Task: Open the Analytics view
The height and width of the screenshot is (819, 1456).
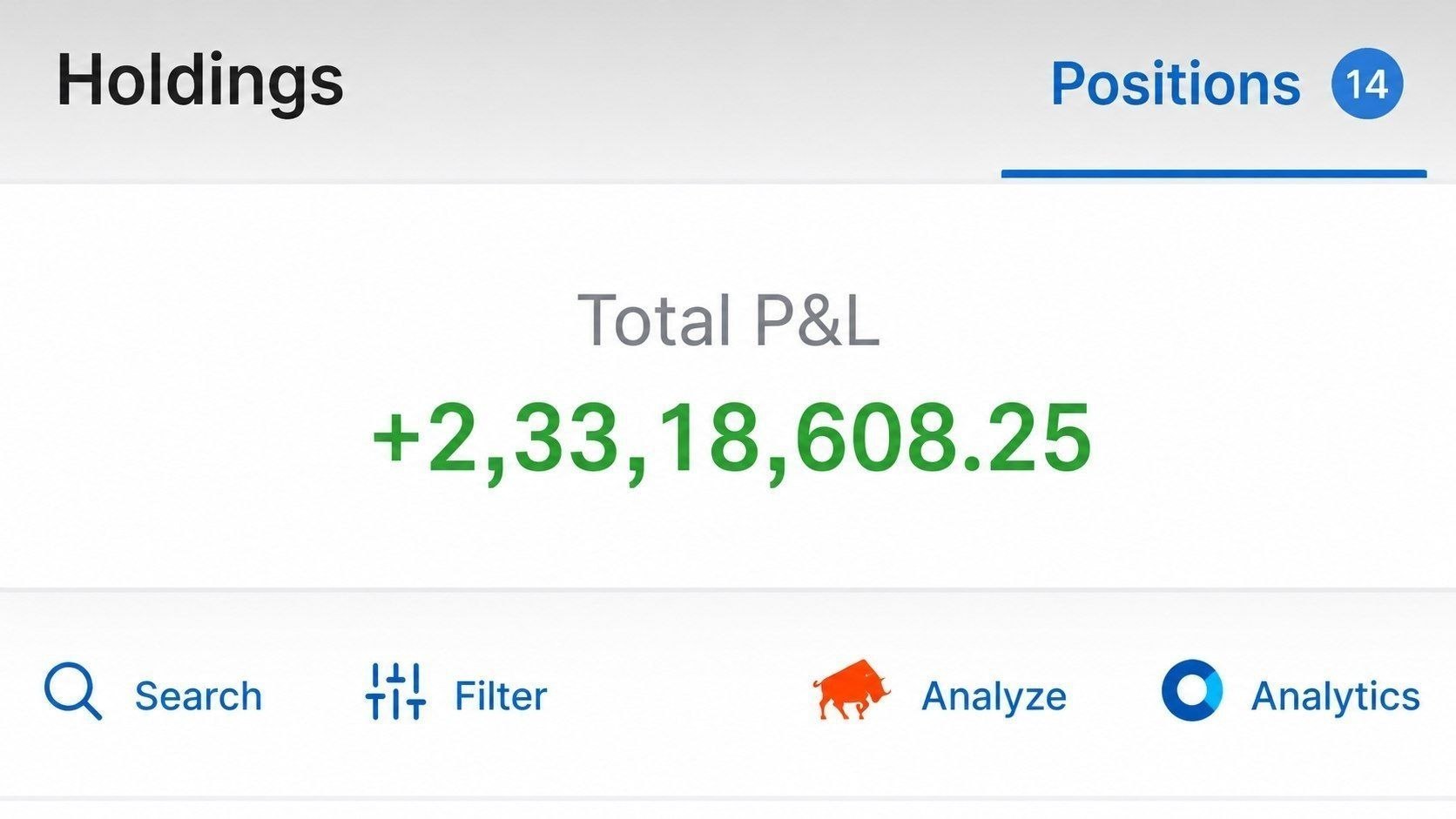Action: pos(1291,694)
